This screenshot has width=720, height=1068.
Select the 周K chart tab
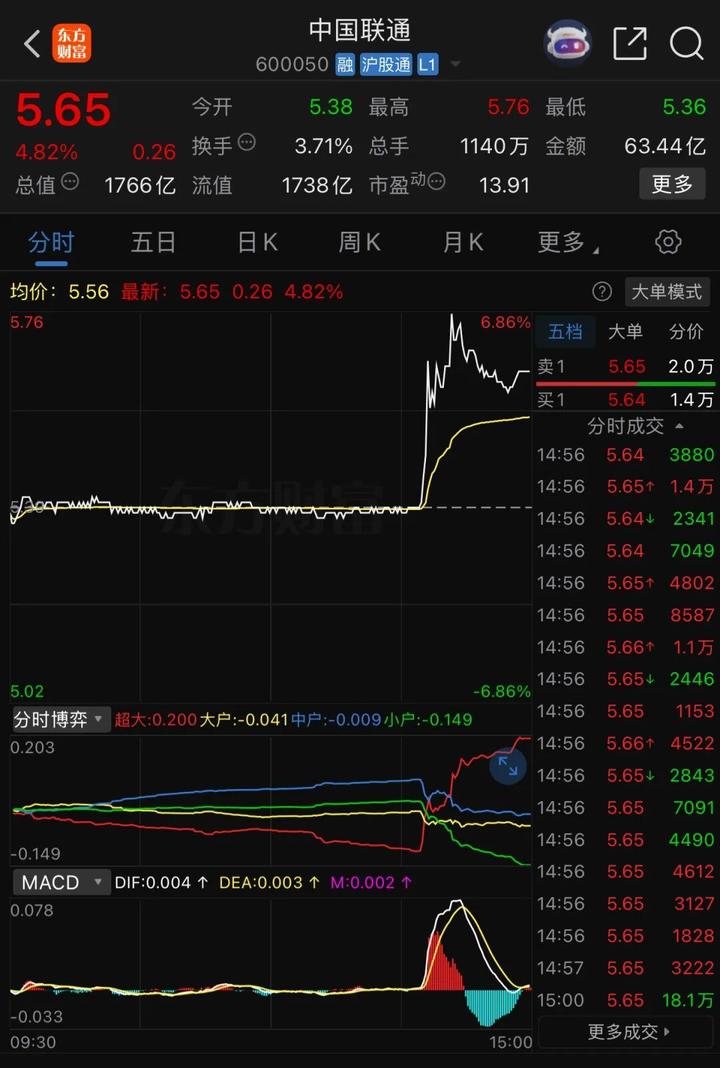coord(360,242)
